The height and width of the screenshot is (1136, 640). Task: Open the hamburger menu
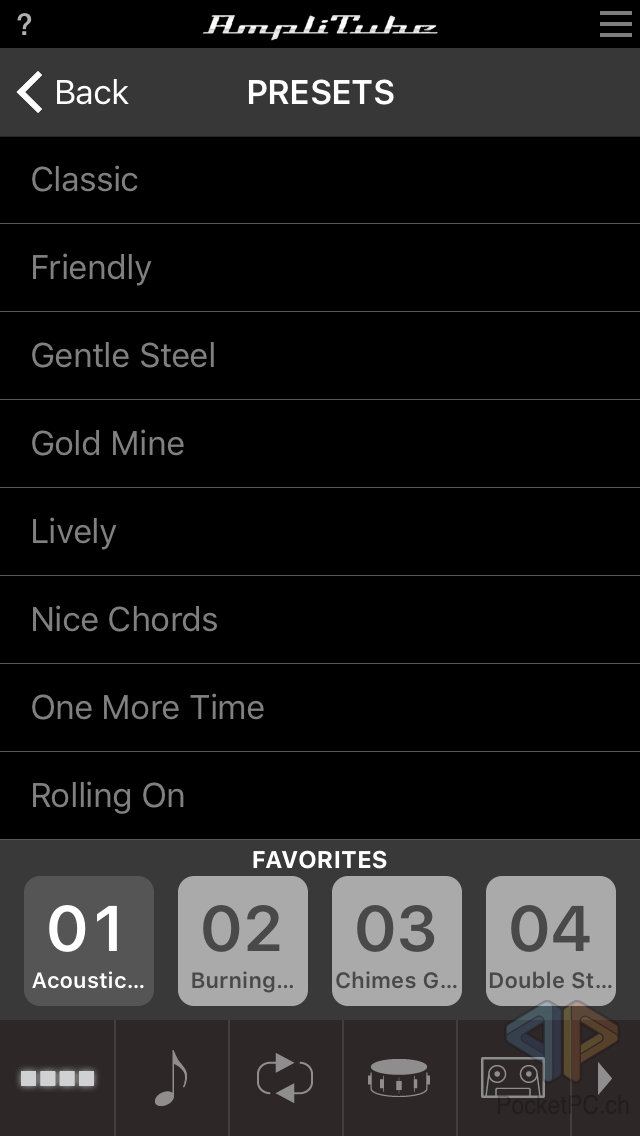(615, 25)
